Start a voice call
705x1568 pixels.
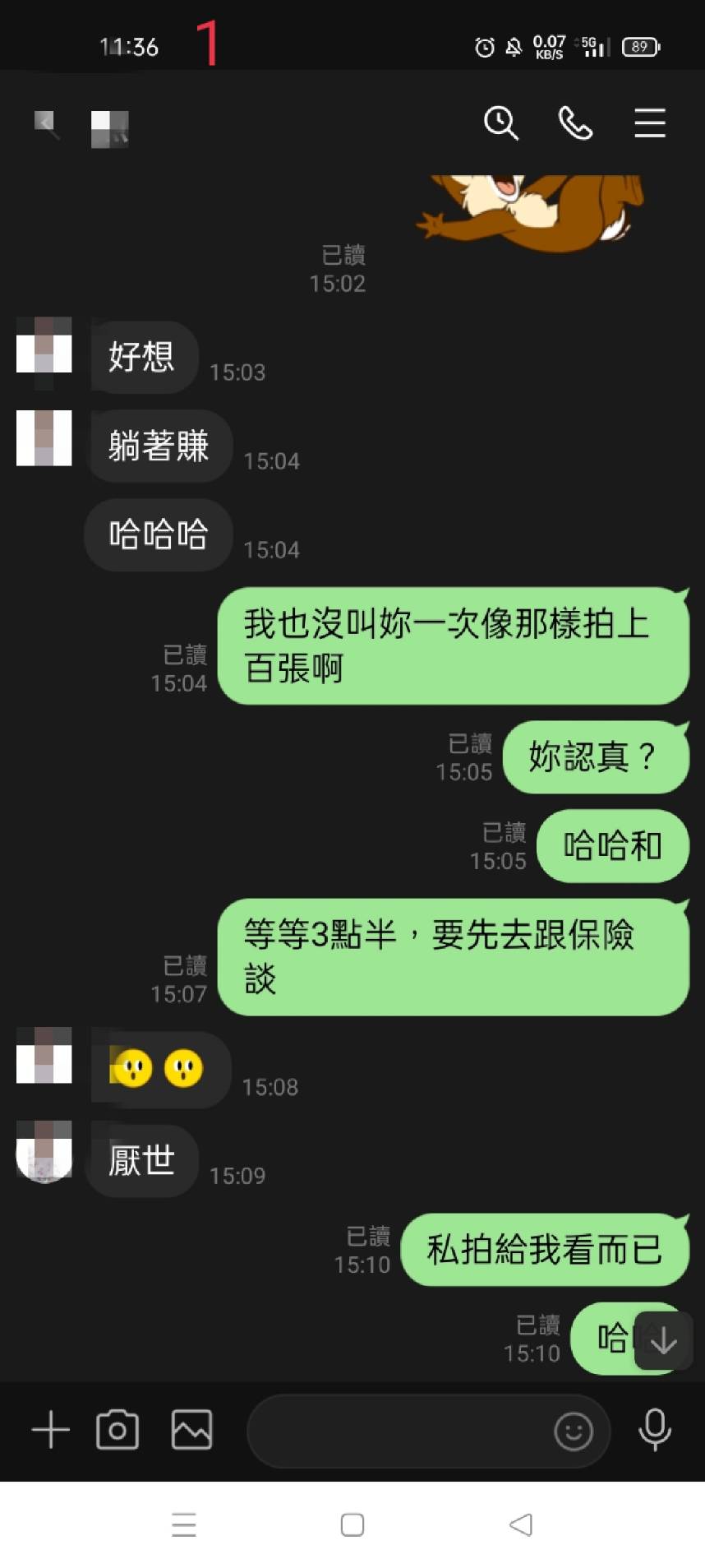576,123
